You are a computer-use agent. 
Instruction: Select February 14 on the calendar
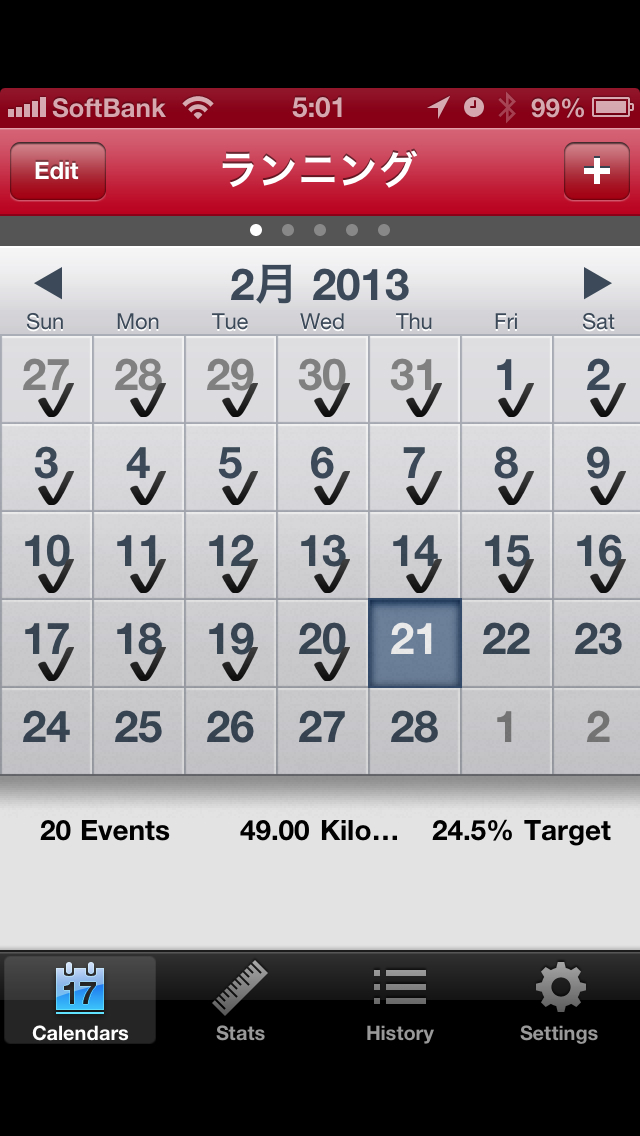[415, 556]
